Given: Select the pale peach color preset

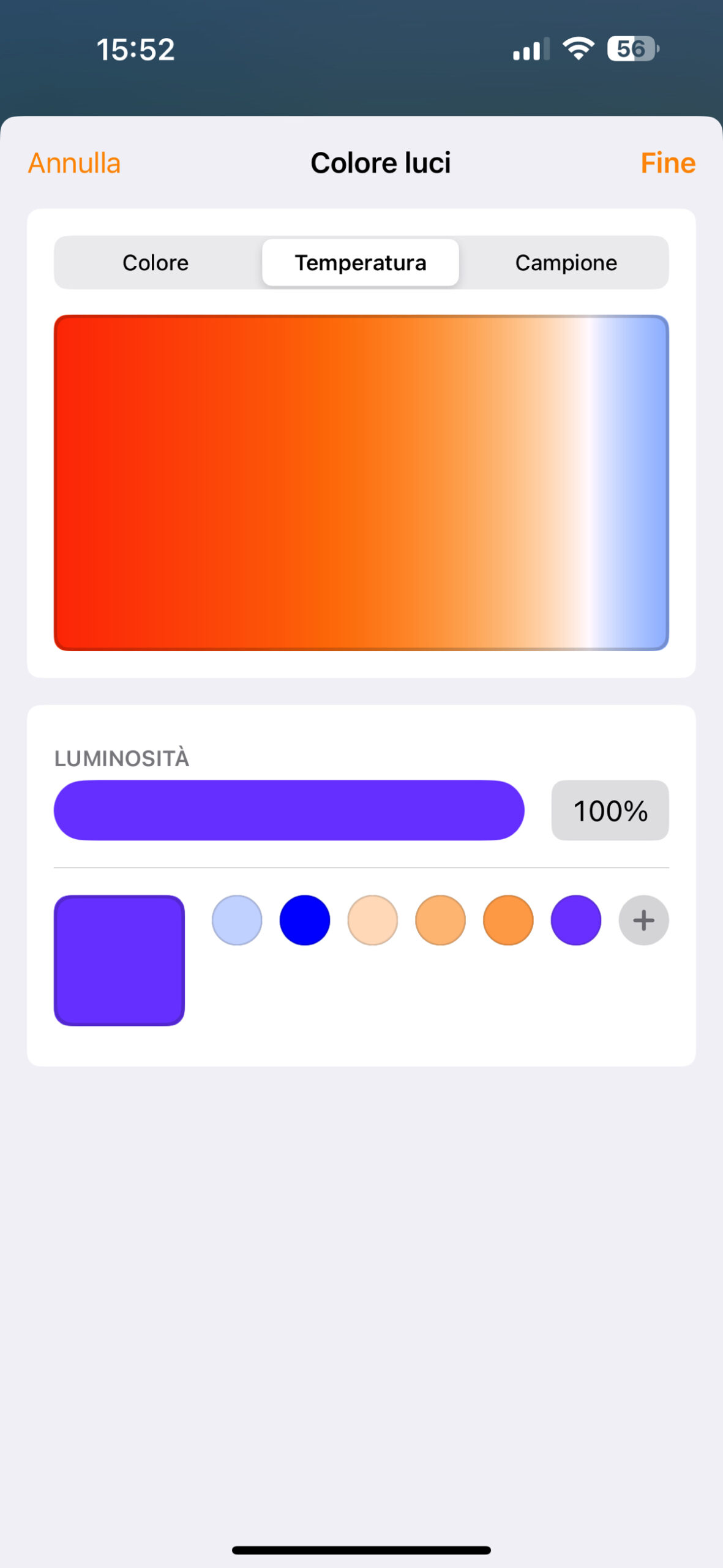Looking at the screenshot, I should click(x=372, y=920).
